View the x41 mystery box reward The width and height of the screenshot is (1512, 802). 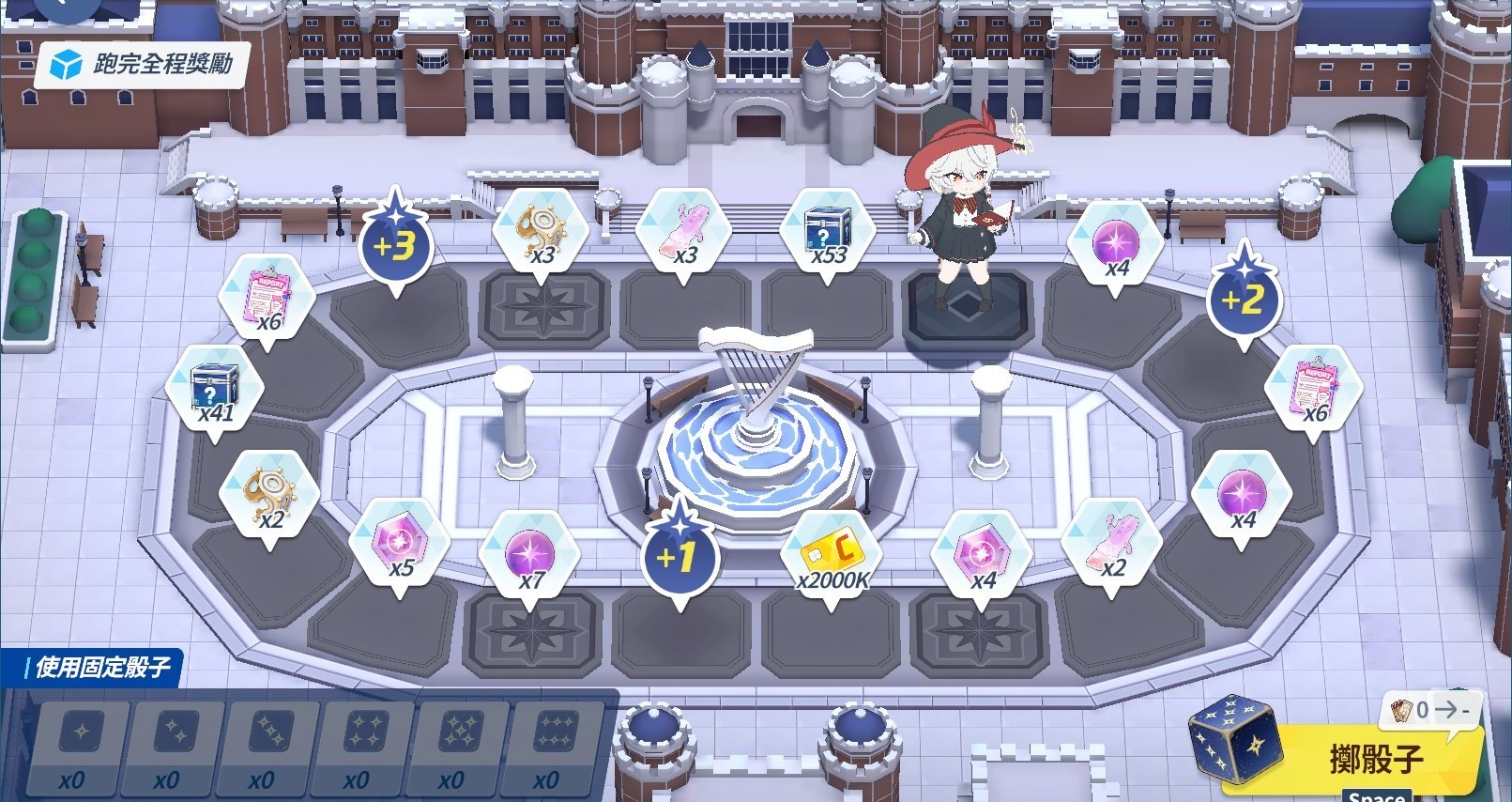[214, 391]
